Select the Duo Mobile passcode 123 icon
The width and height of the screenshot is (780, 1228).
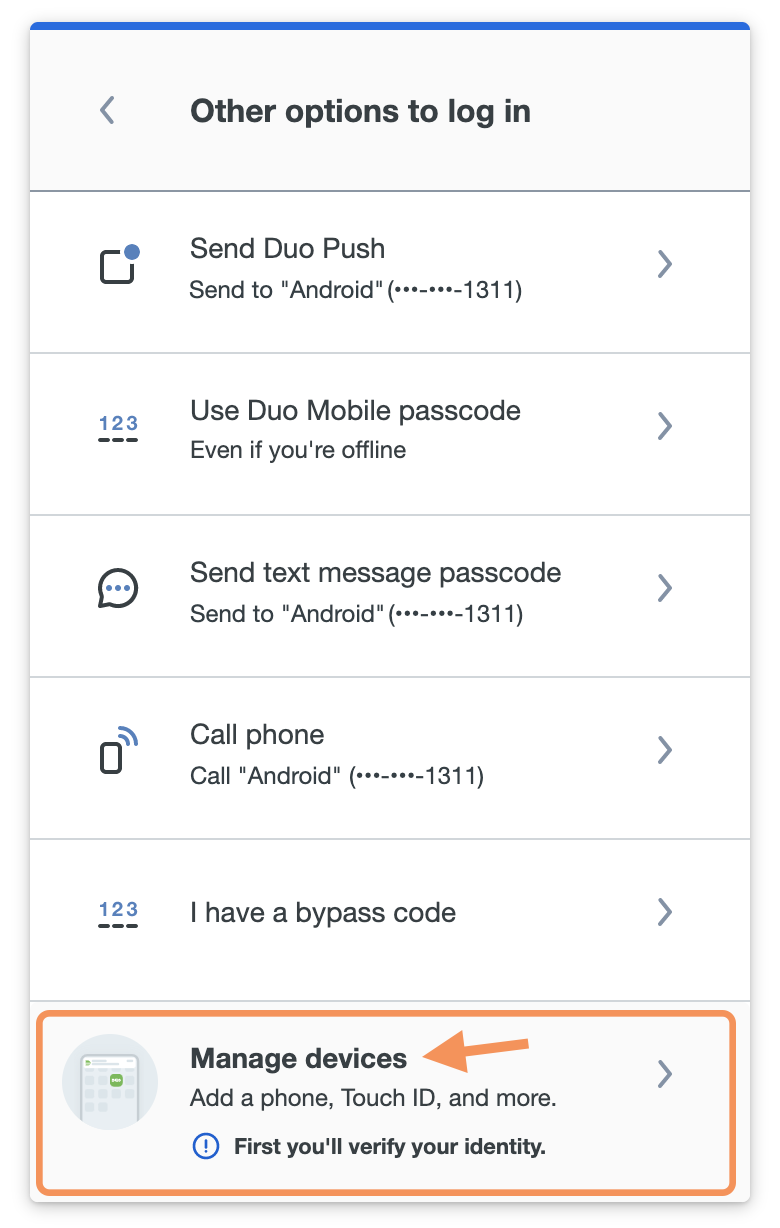(x=117, y=426)
